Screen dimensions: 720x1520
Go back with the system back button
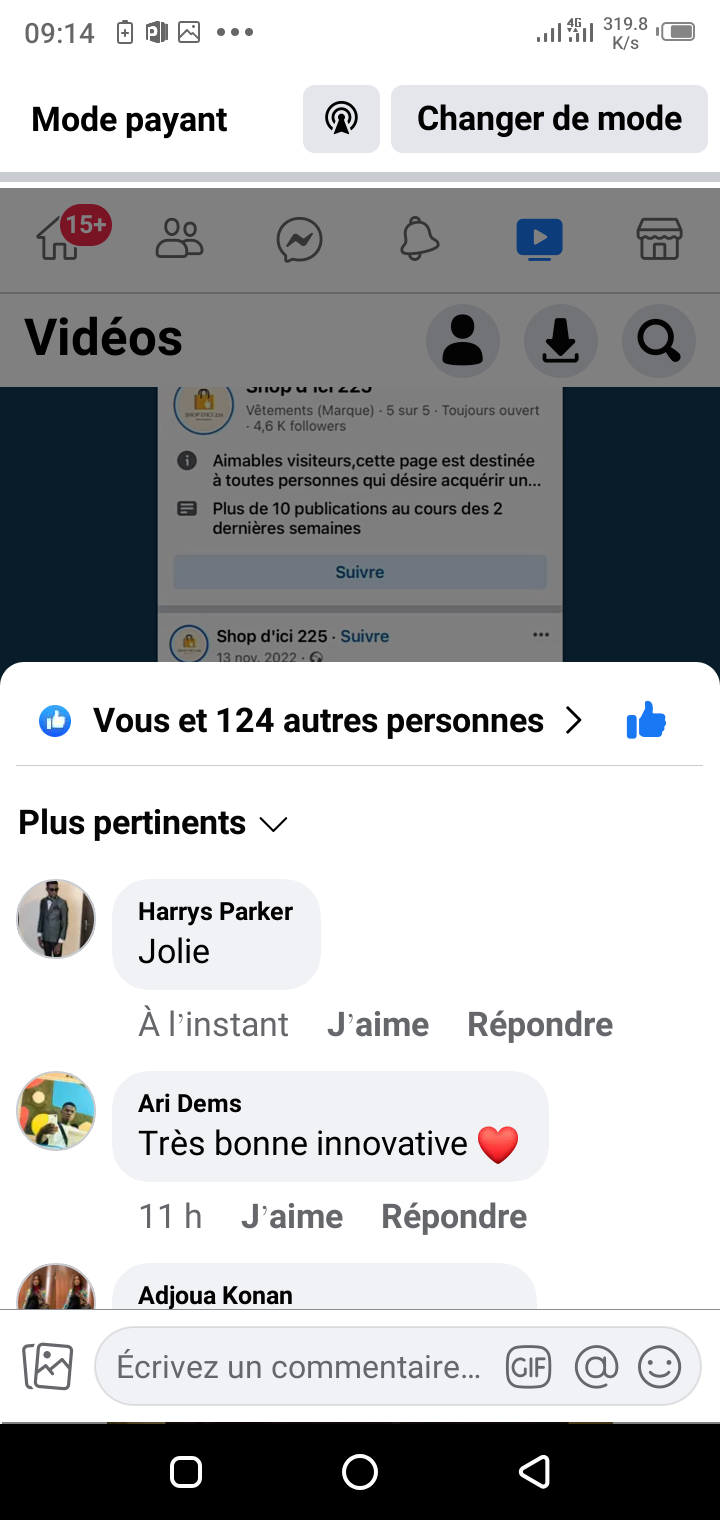tap(534, 1471)
